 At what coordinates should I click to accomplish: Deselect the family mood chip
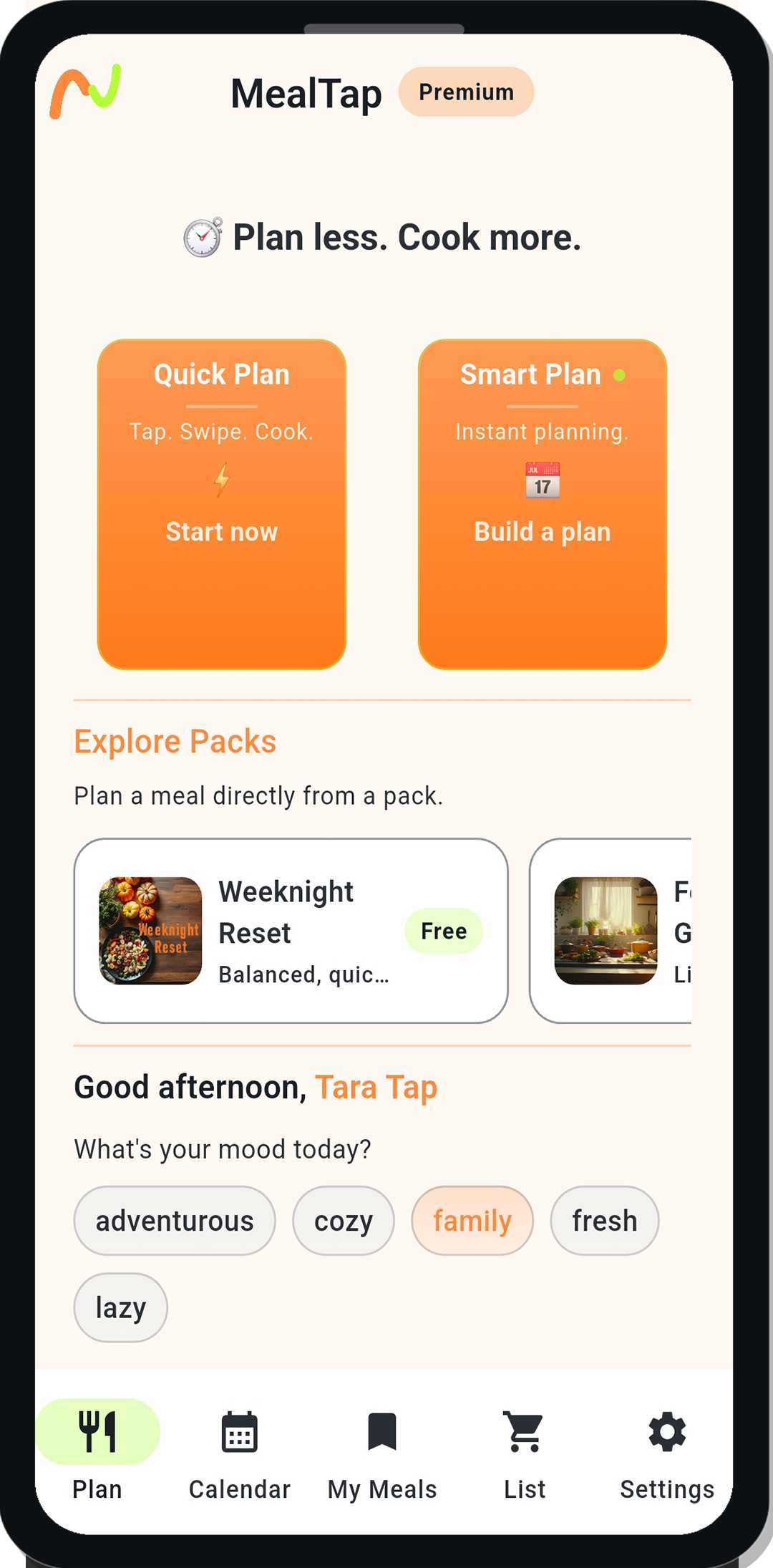[472, 1219]
